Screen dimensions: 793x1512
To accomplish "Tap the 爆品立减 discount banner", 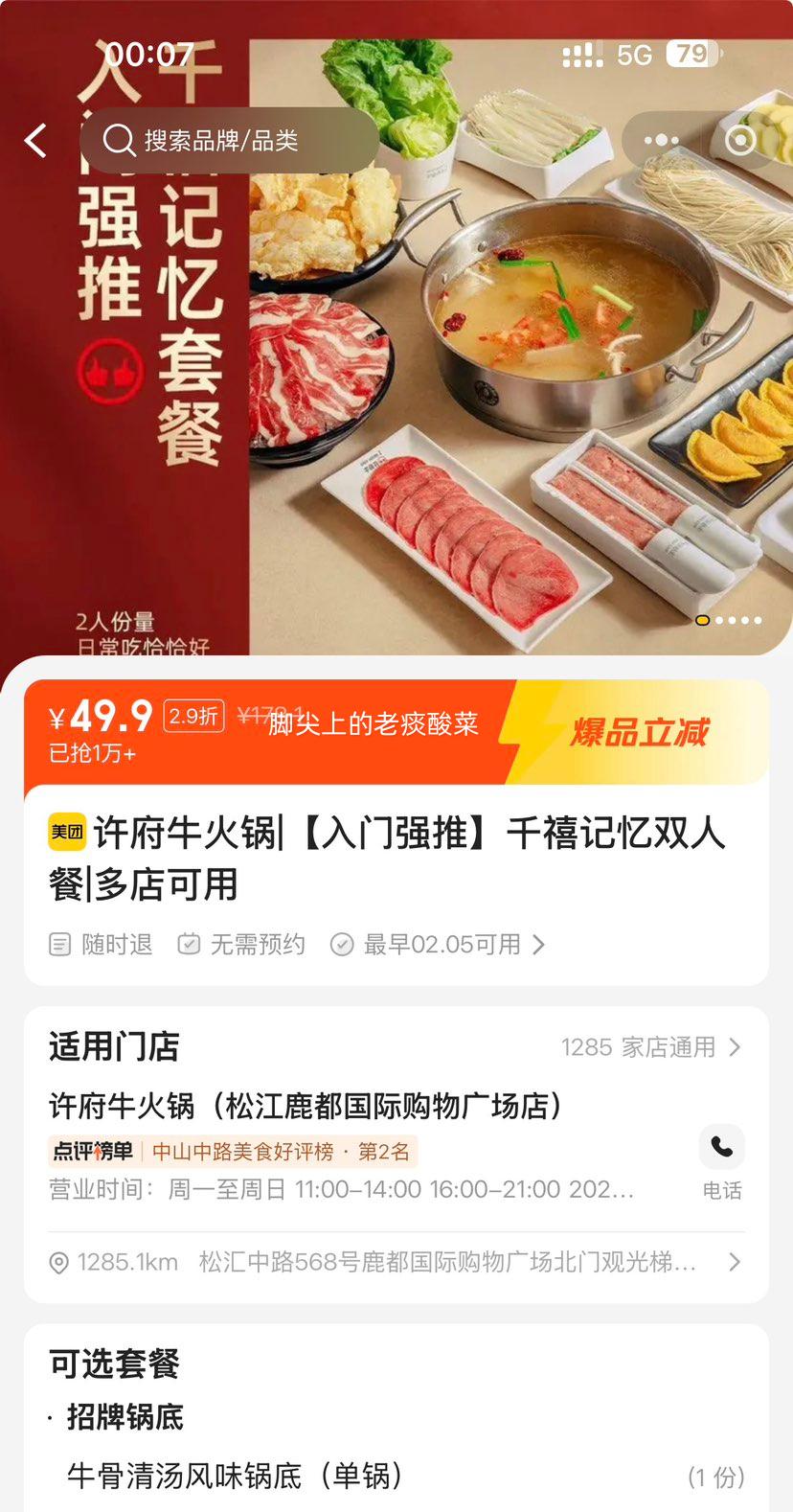I will pos(640,733).
